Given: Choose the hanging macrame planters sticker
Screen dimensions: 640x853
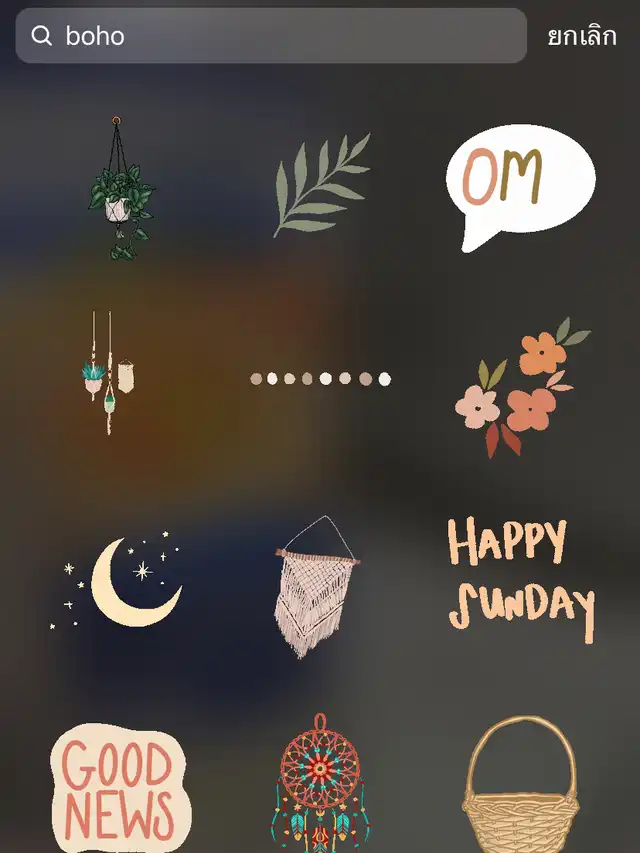Looking at the screenshot, I should 108,372.
